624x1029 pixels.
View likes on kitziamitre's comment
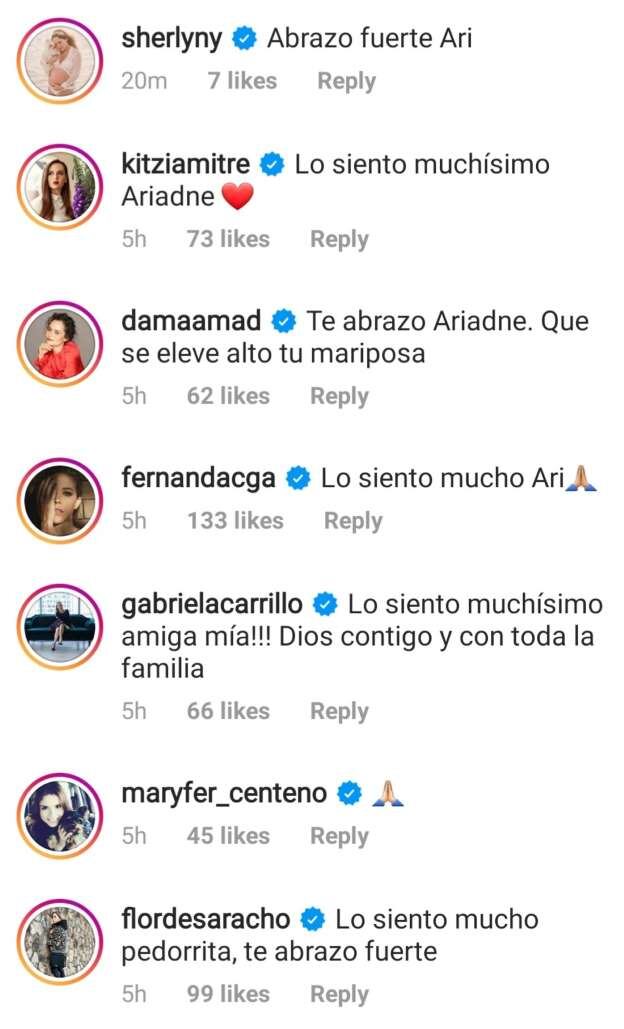[228, 239]
